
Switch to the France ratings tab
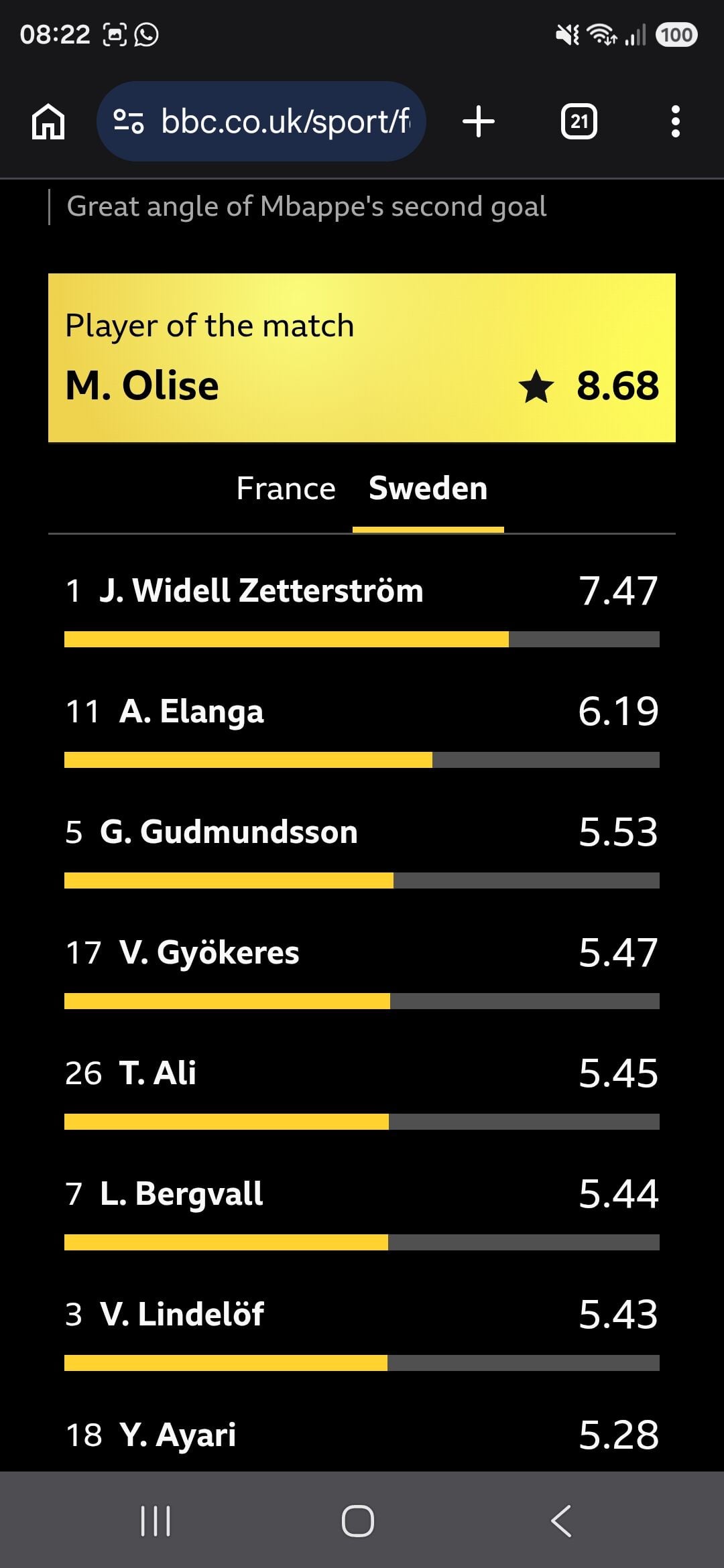(286, 488)
